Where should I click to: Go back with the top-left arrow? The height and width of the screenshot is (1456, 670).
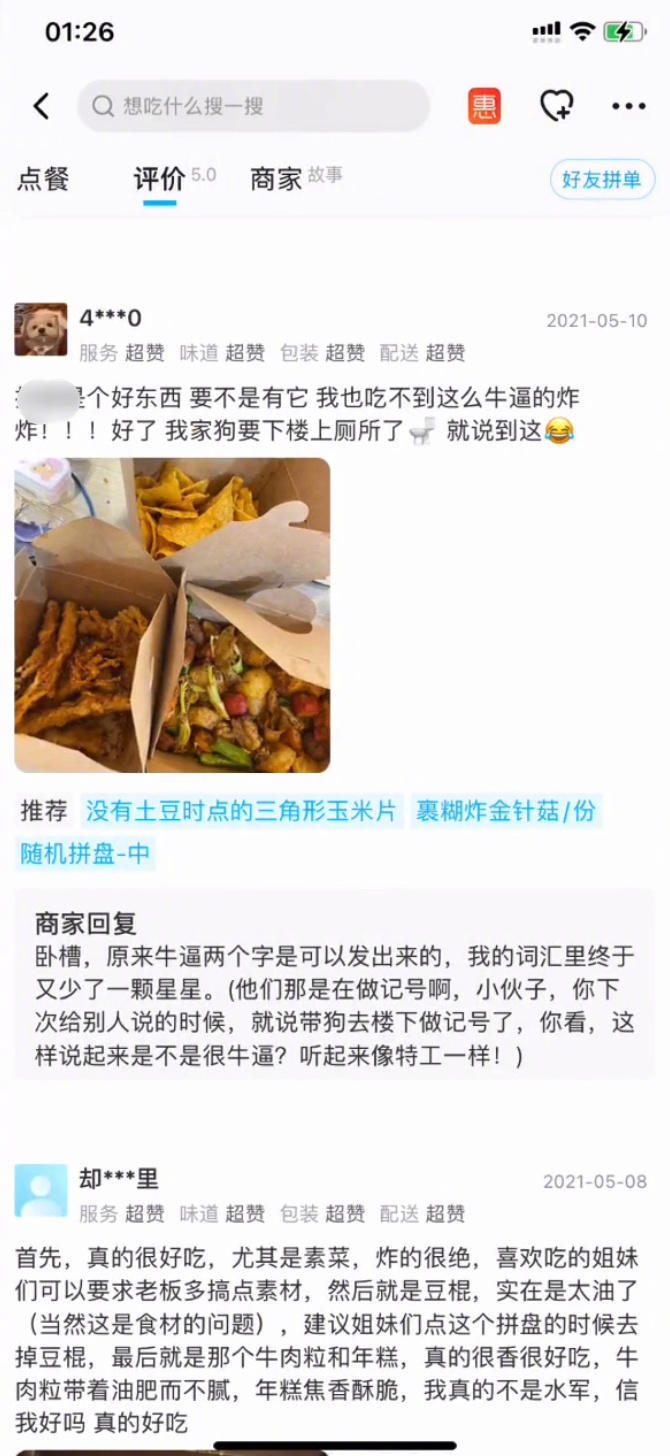pos(41,106)
